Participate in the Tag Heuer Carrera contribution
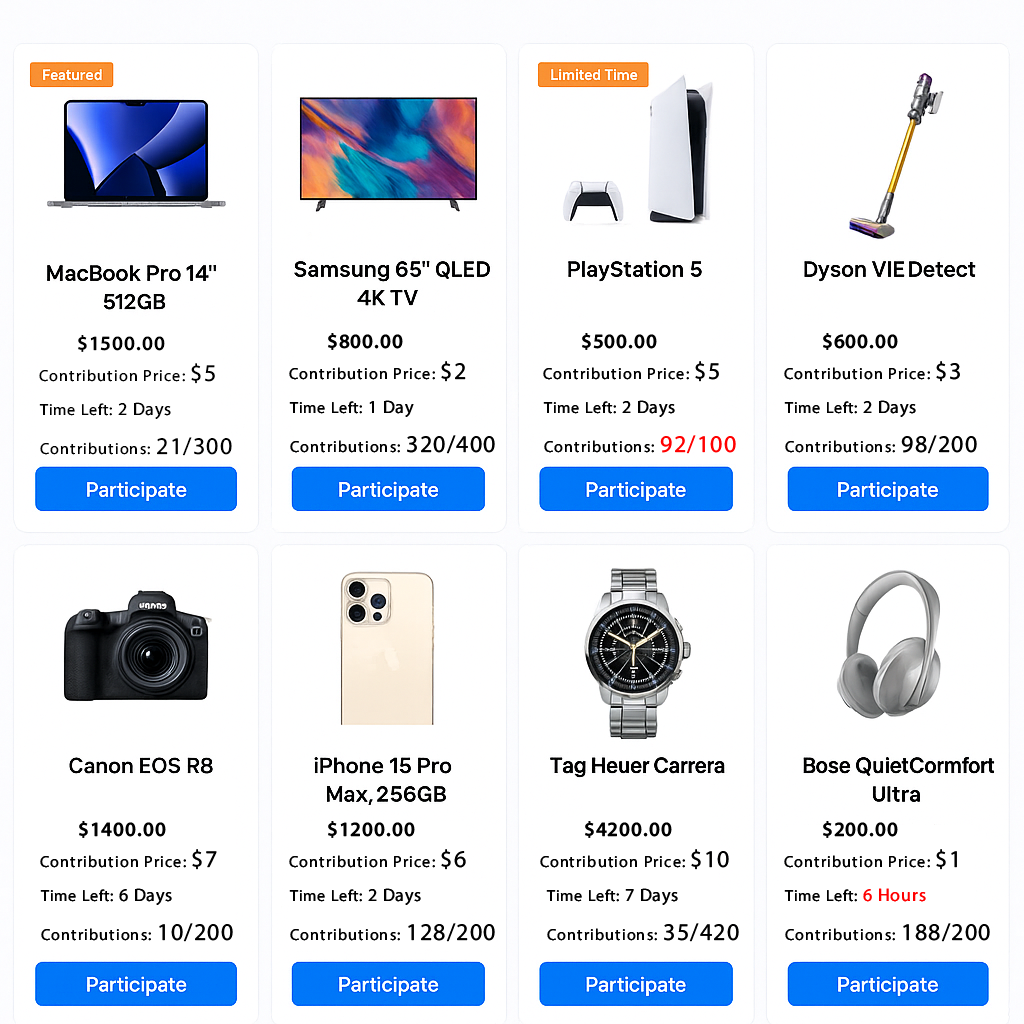The image size is (1024, 1024). click(636, 984)
